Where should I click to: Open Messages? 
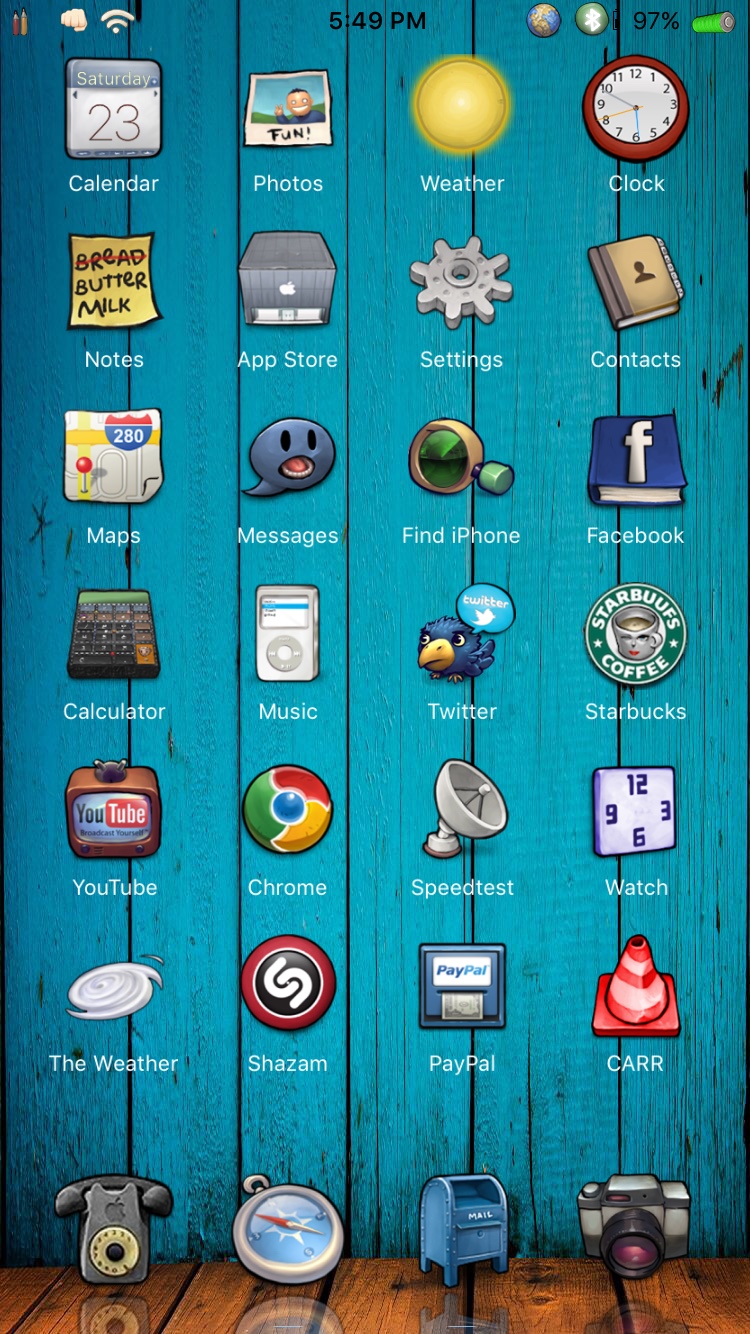(x=288, y=457)
